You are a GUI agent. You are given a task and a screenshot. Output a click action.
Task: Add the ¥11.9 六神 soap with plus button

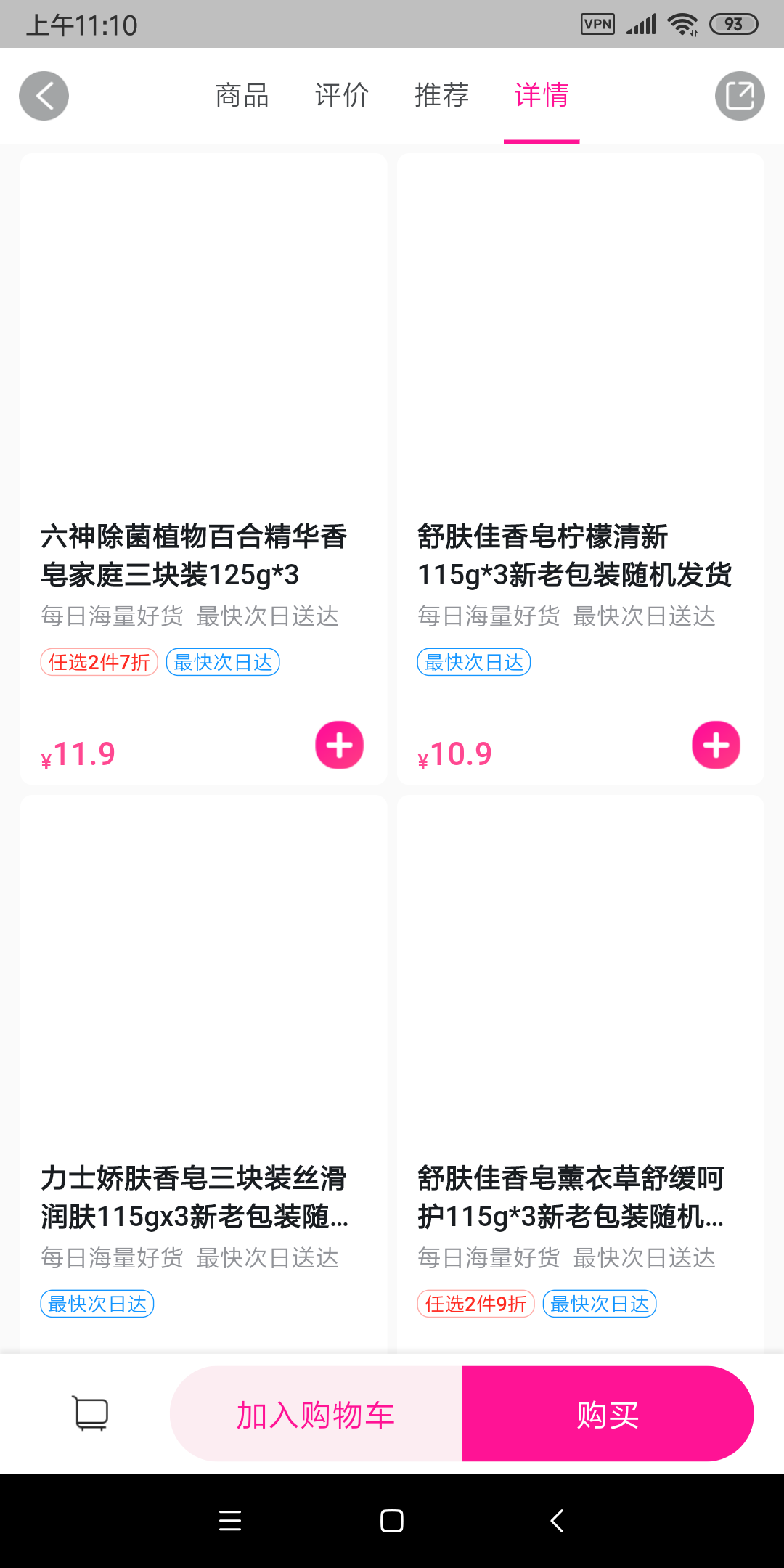point(339,745)
